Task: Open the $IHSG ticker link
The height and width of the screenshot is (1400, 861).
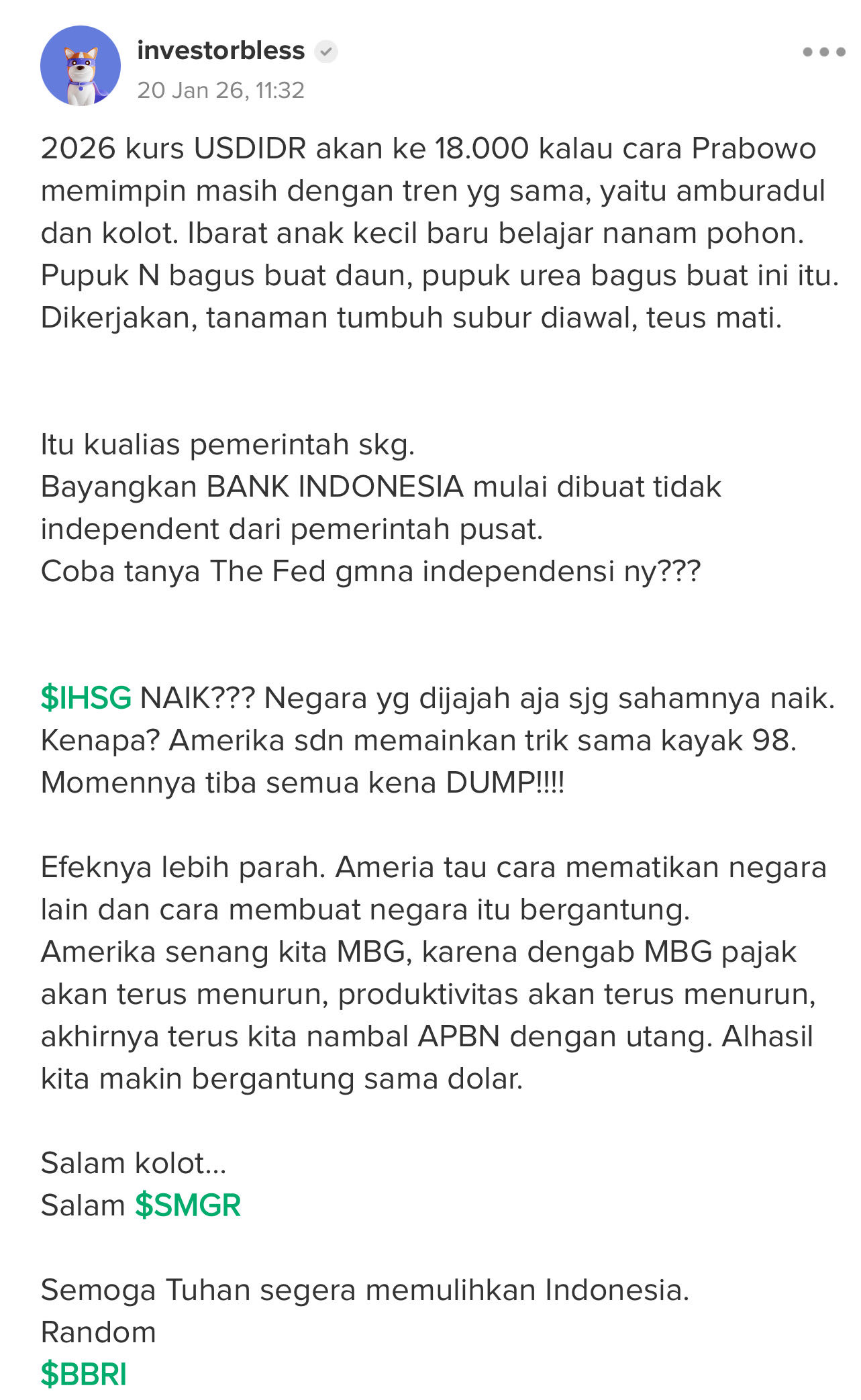Action: (x=86, y=698)
